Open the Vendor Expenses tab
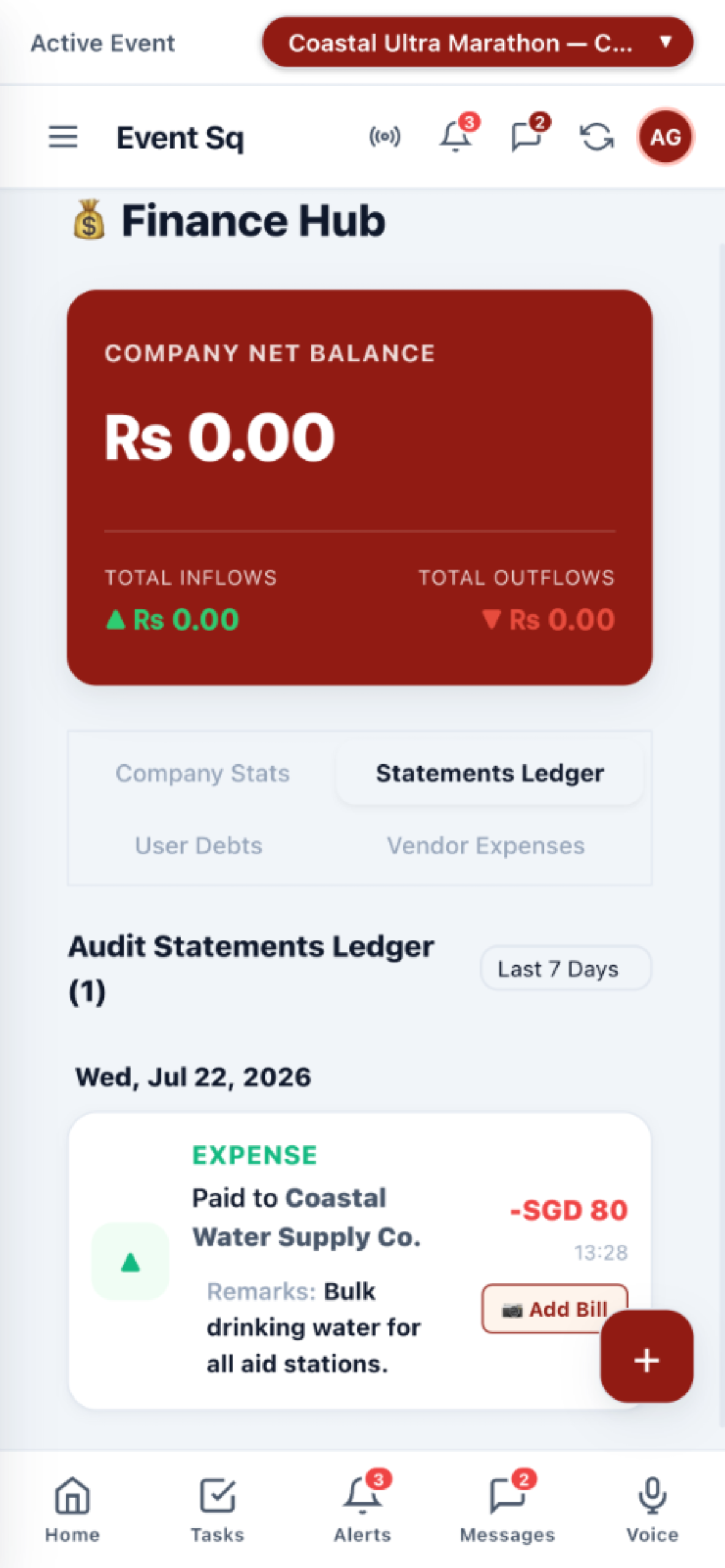 pyautogui.click(x=486, y=846)
